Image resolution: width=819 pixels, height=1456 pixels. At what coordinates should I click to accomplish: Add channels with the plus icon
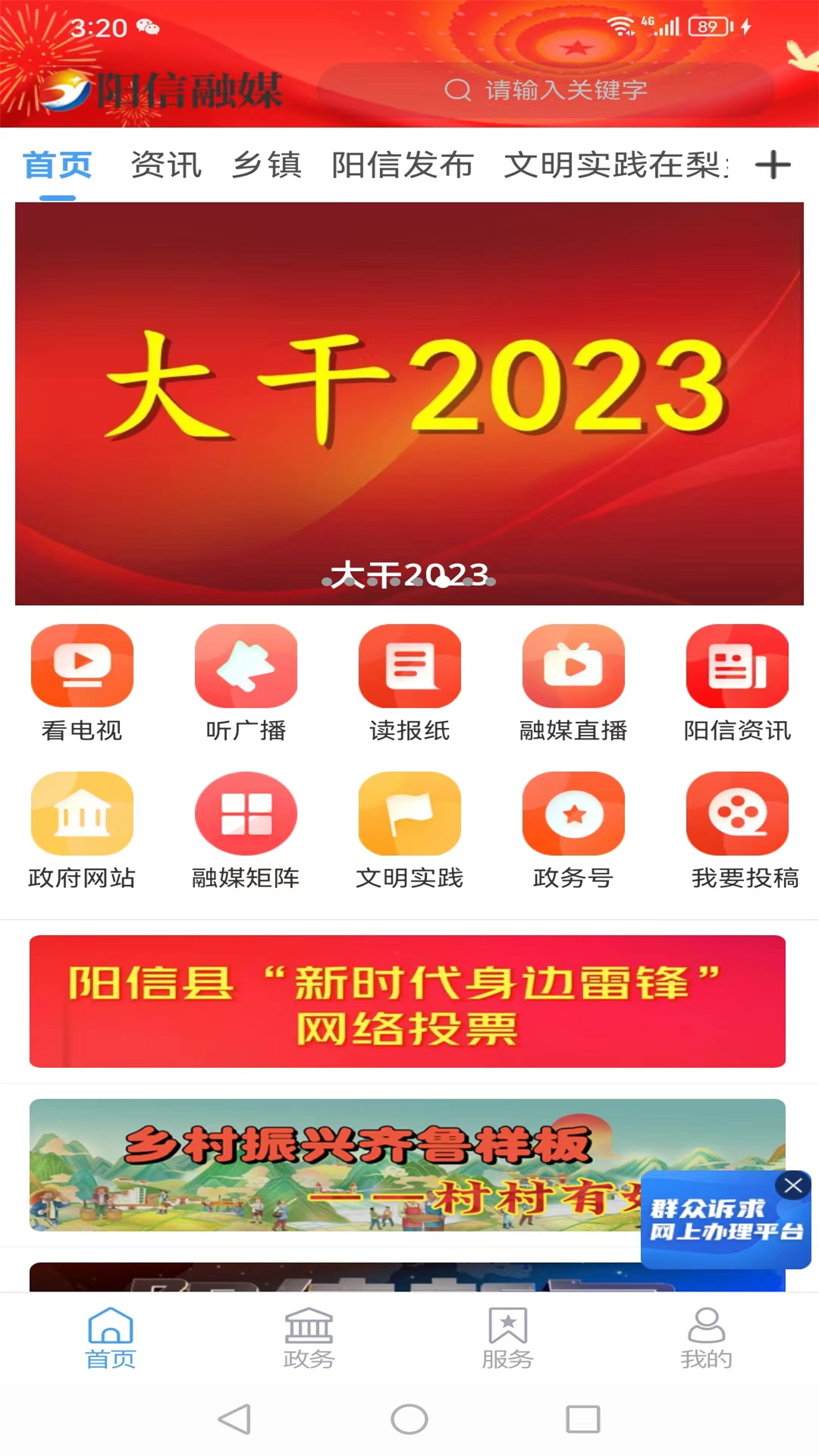773,165
